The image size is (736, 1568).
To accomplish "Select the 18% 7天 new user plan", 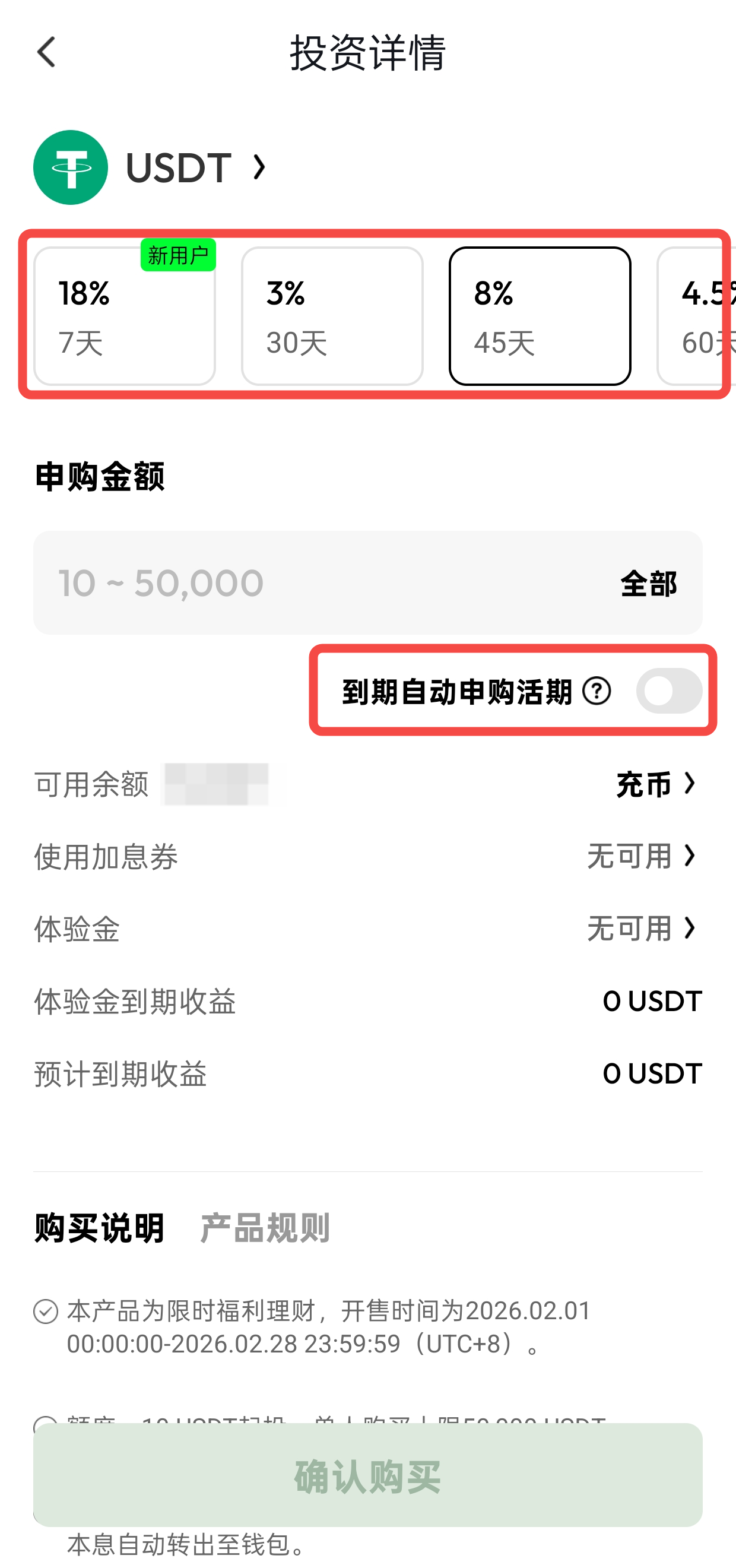I will tap(124, 316).
